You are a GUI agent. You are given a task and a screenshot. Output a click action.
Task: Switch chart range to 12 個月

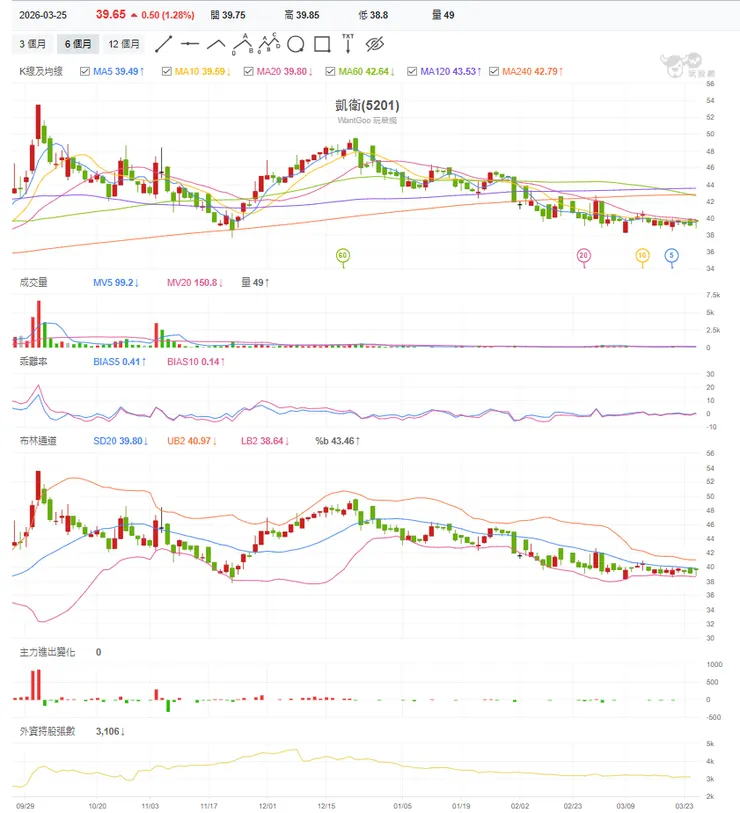click(x=124, y=44)
